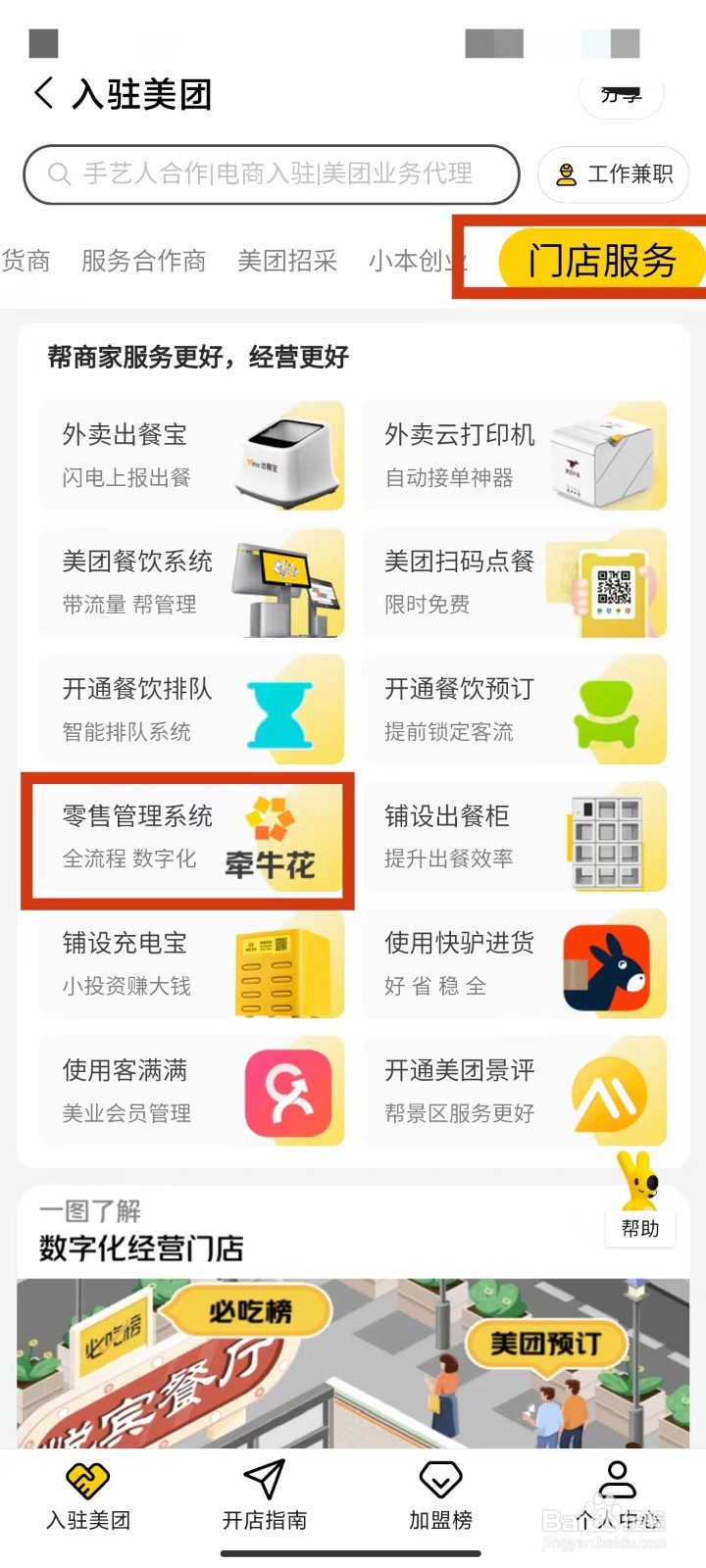Tap the 个人中心 profile icon
706x1568 pixels.
pyautogui.click(x=618, y=1493)
